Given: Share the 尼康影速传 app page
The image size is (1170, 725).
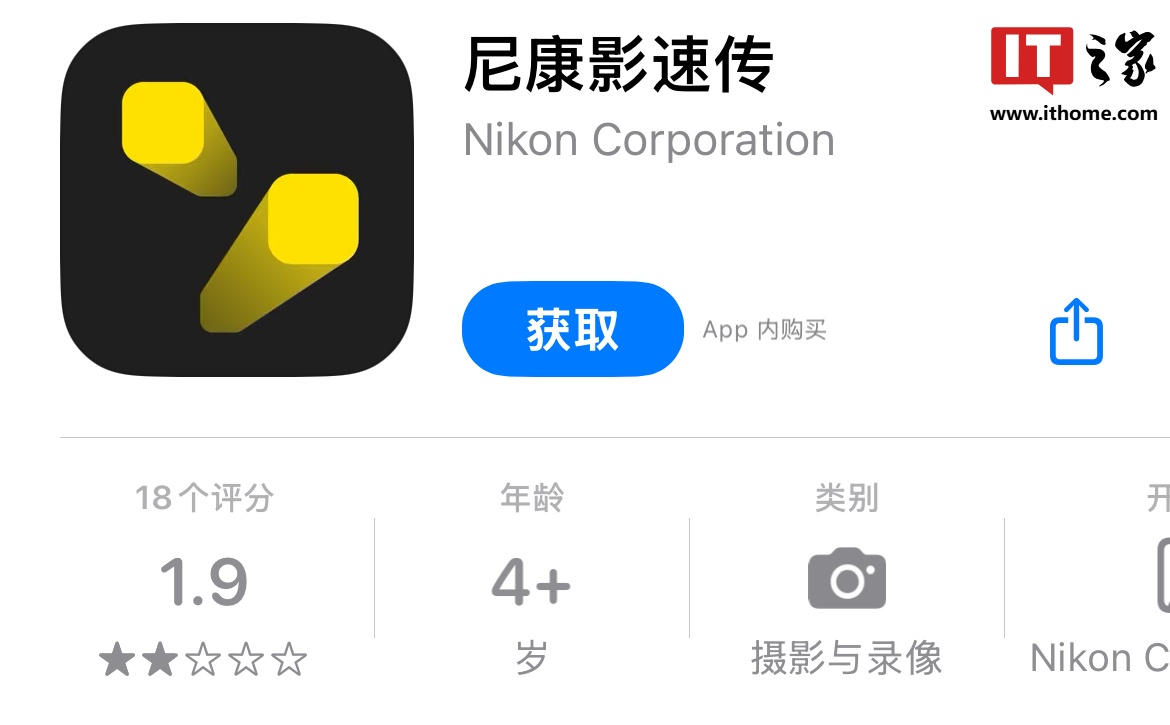Looking at the screenshot, I should [1076, 331].
